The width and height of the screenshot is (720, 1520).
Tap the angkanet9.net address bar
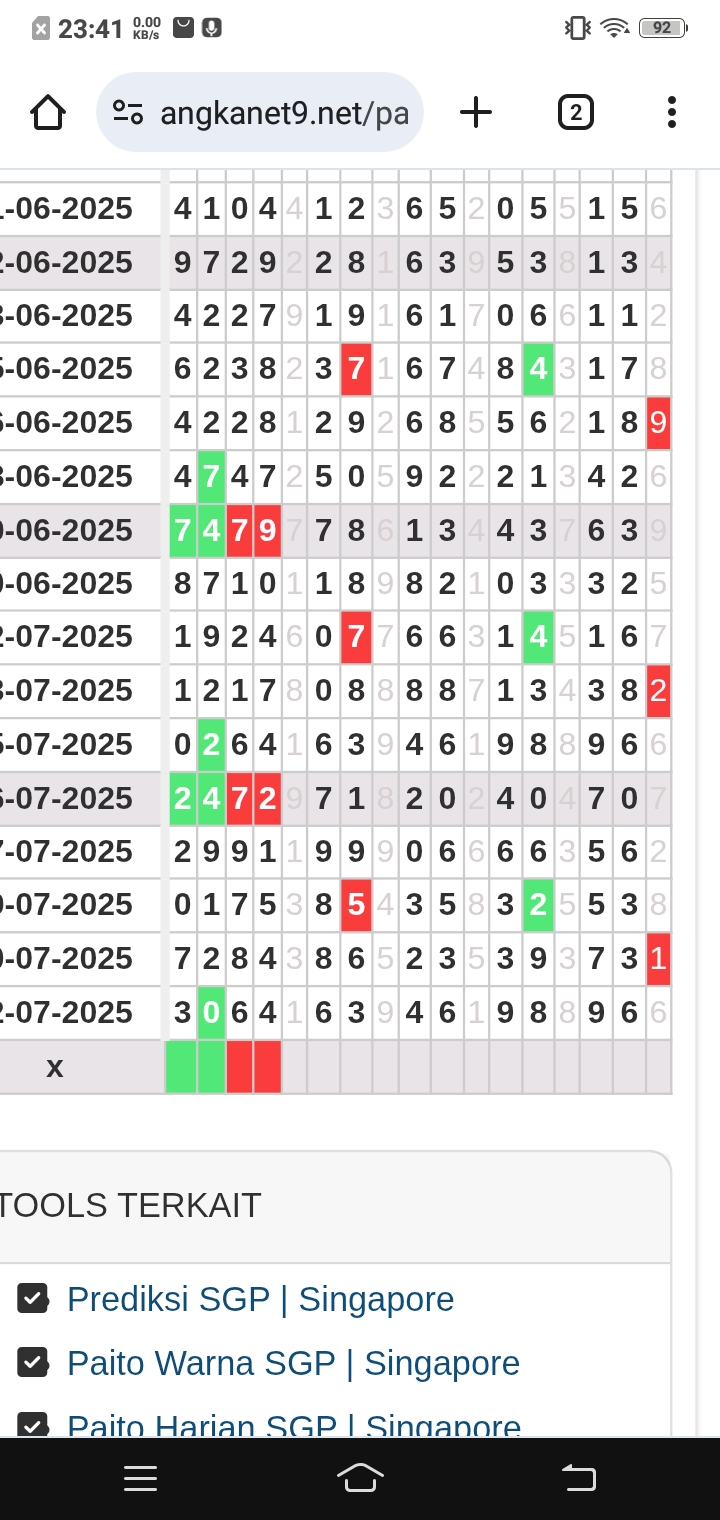click(x=260, y=113)
